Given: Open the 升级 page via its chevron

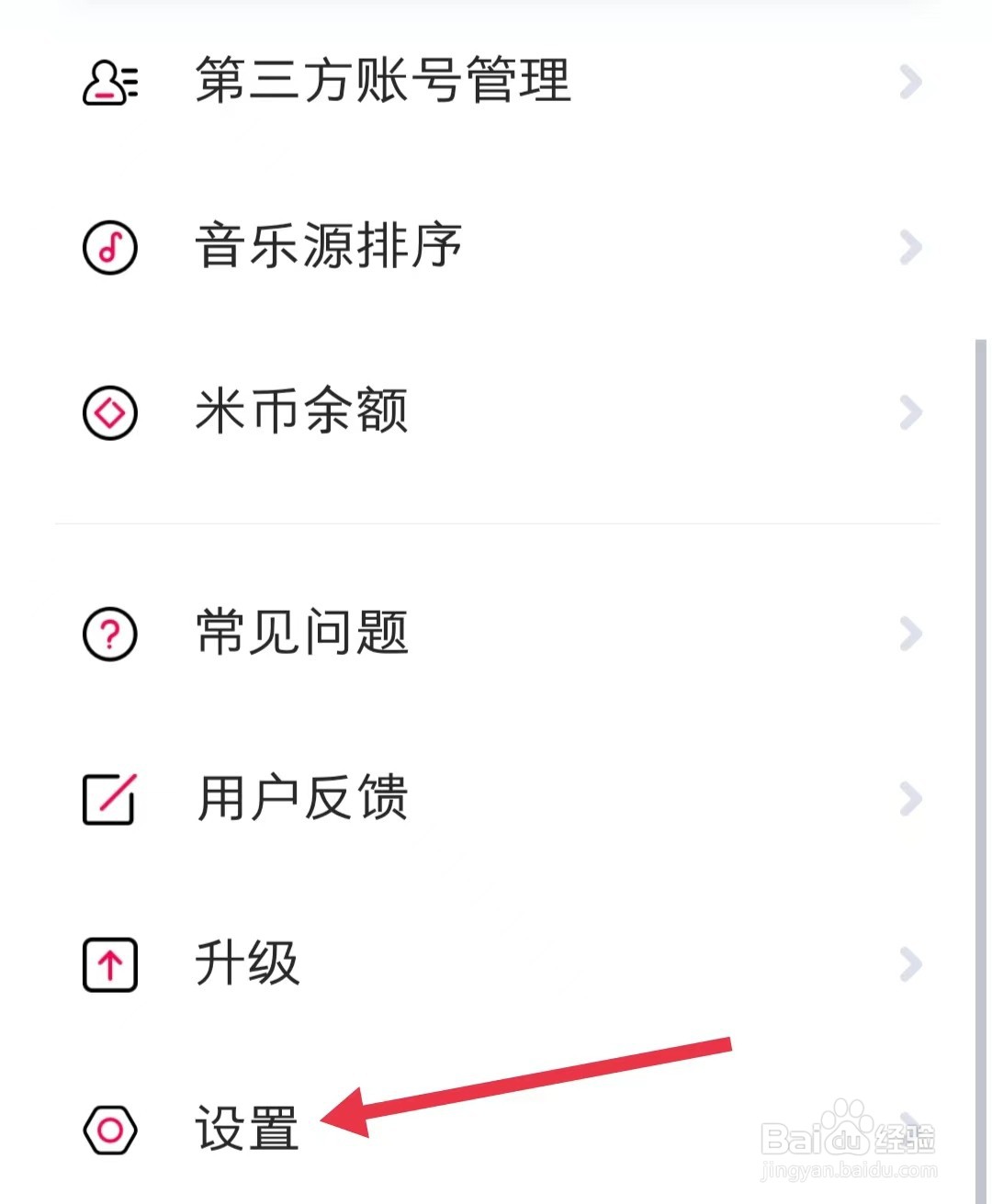Looking at the screenshot, I should (x=911, y=964).
